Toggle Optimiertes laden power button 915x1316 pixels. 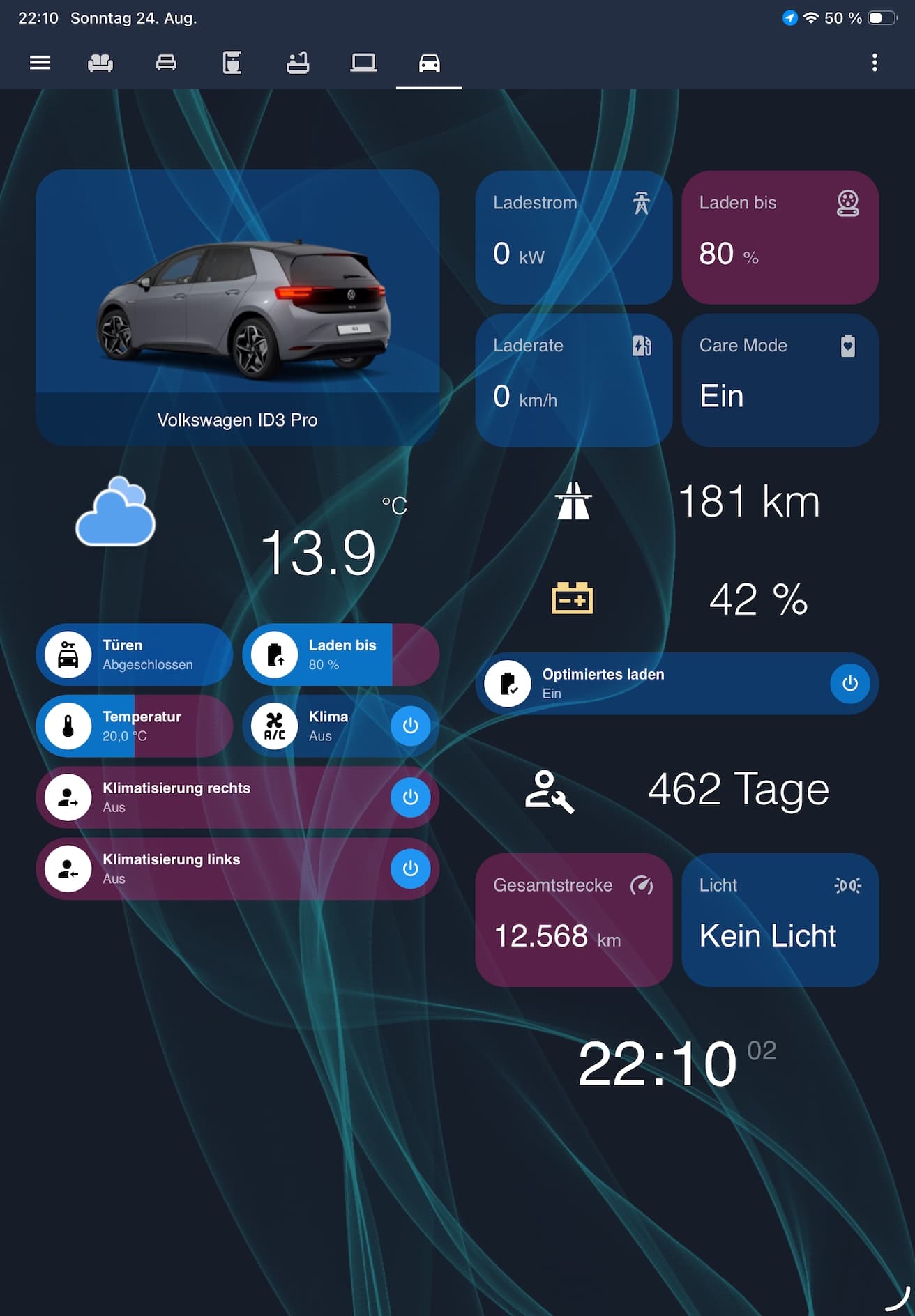849,683
